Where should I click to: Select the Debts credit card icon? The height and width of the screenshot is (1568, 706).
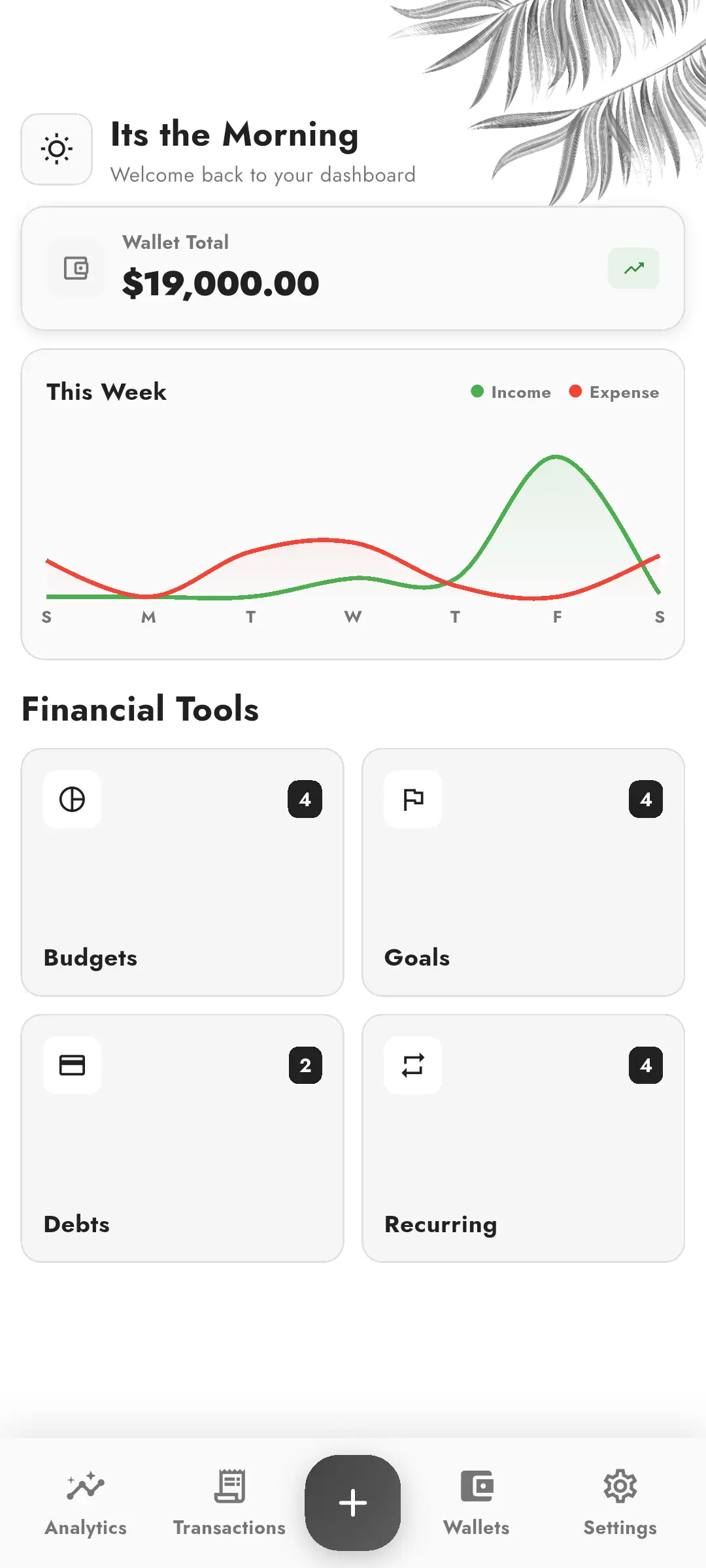pyautogui.click(x=72, y=1065)
